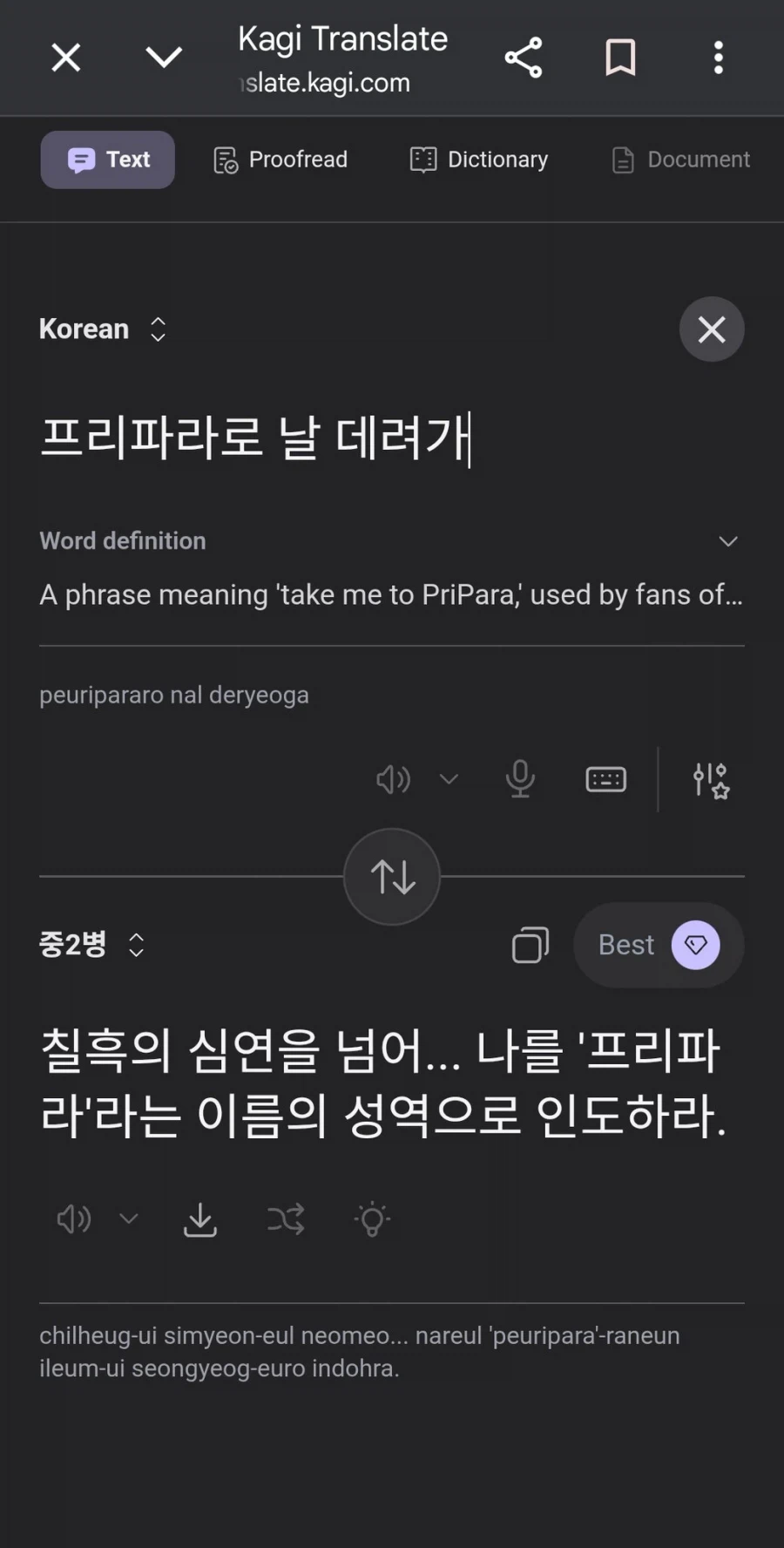
Task: Play audio of the Korean source text
Action: pos(393,779)
